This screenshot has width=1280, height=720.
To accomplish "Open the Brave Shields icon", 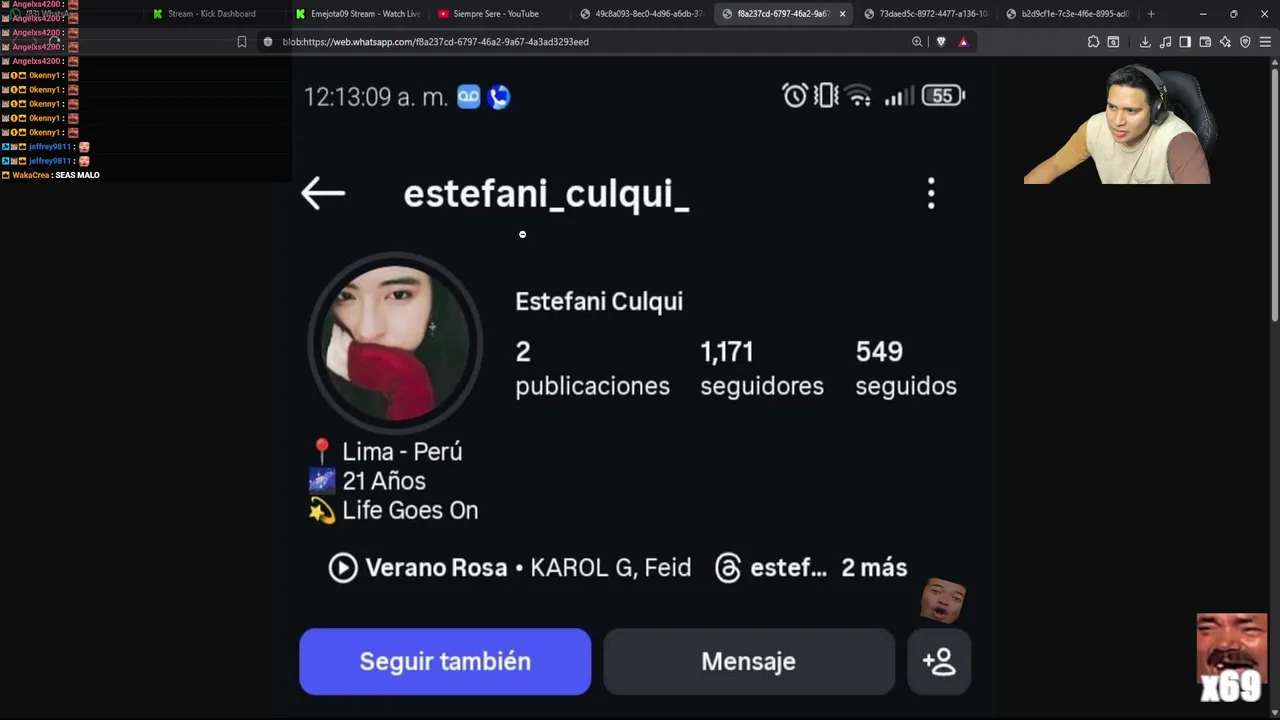I will click(941, 42).
